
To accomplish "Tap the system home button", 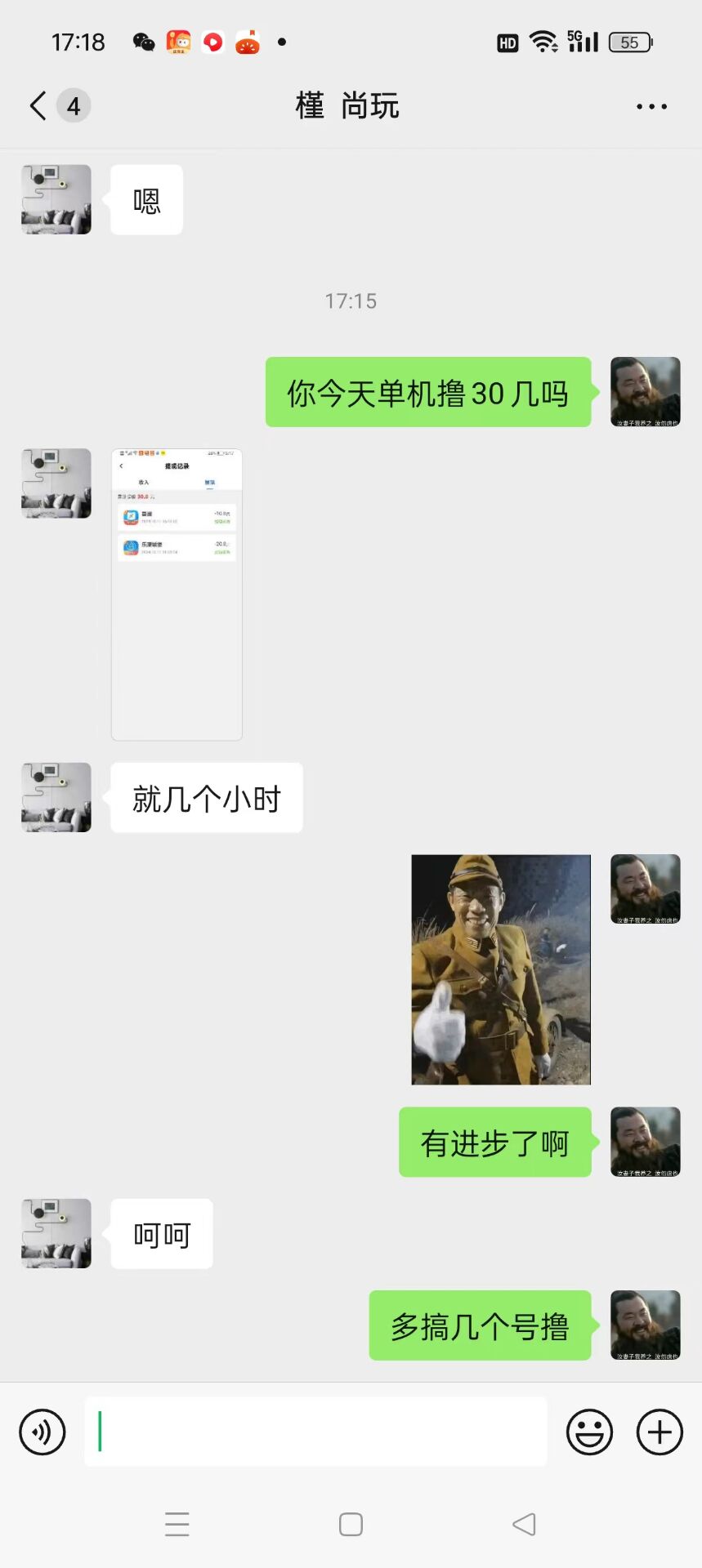I will tap(351, 1525).
